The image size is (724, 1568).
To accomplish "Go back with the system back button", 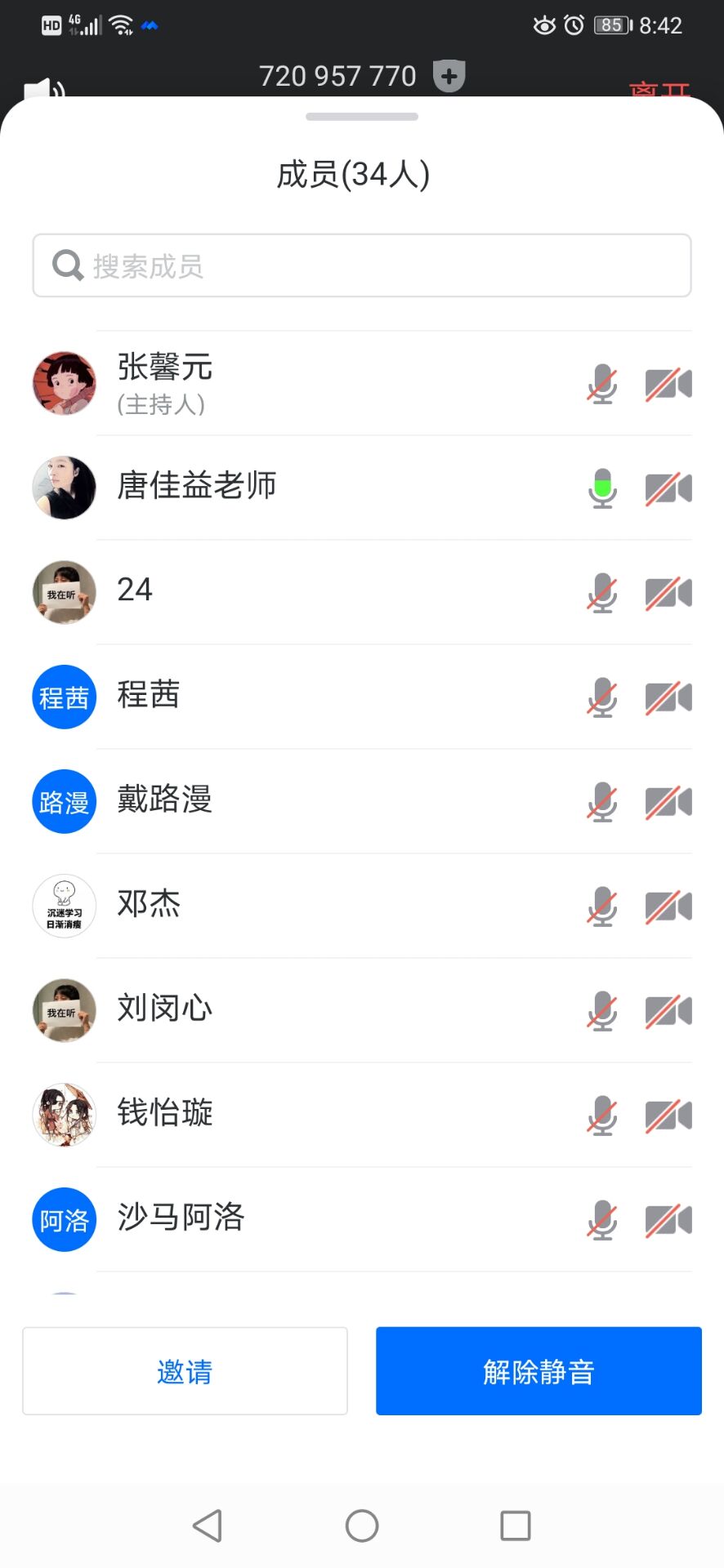I will (x=208, y=1526).
